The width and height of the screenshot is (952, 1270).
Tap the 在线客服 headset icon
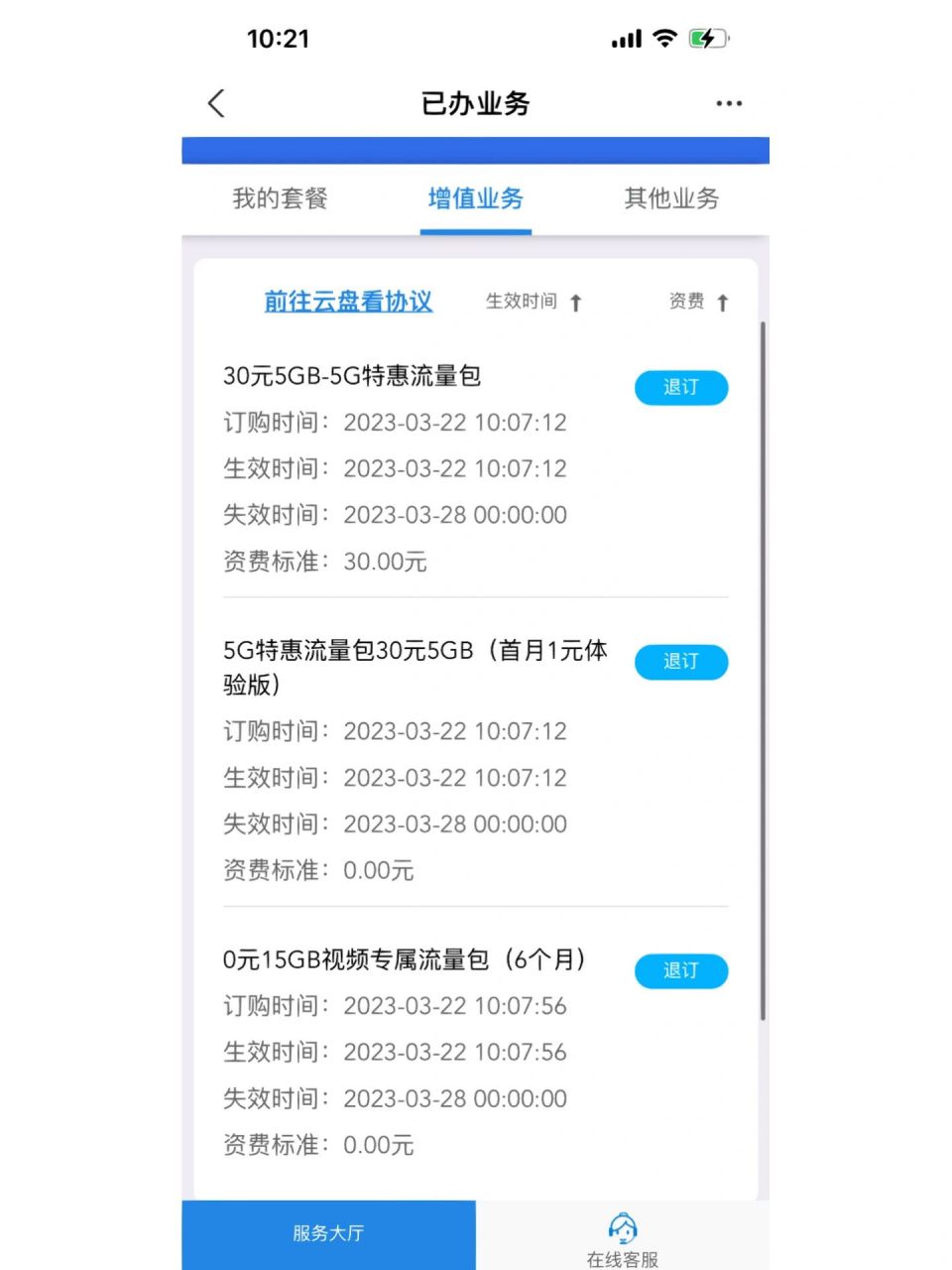[622, 1228]
